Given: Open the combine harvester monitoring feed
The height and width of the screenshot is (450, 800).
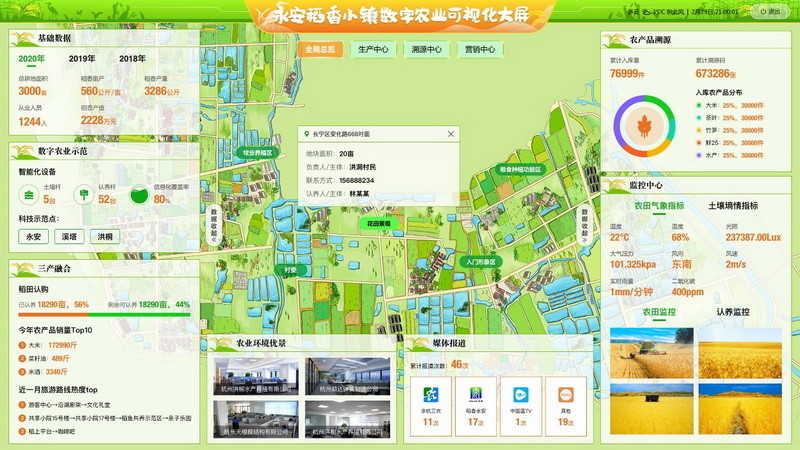Looking at the screenshot, I should [x=652, y=353].
